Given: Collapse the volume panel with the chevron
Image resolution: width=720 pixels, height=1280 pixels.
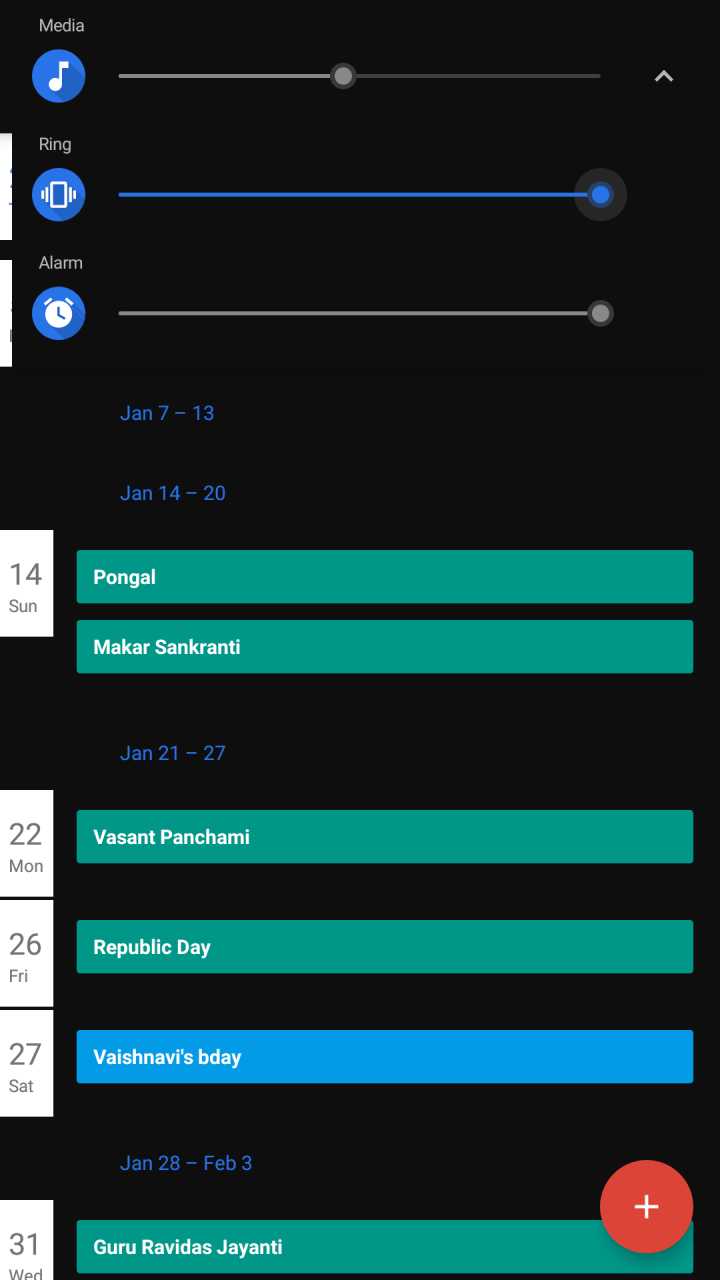Looking at the screenshot, I should [663, 75].
